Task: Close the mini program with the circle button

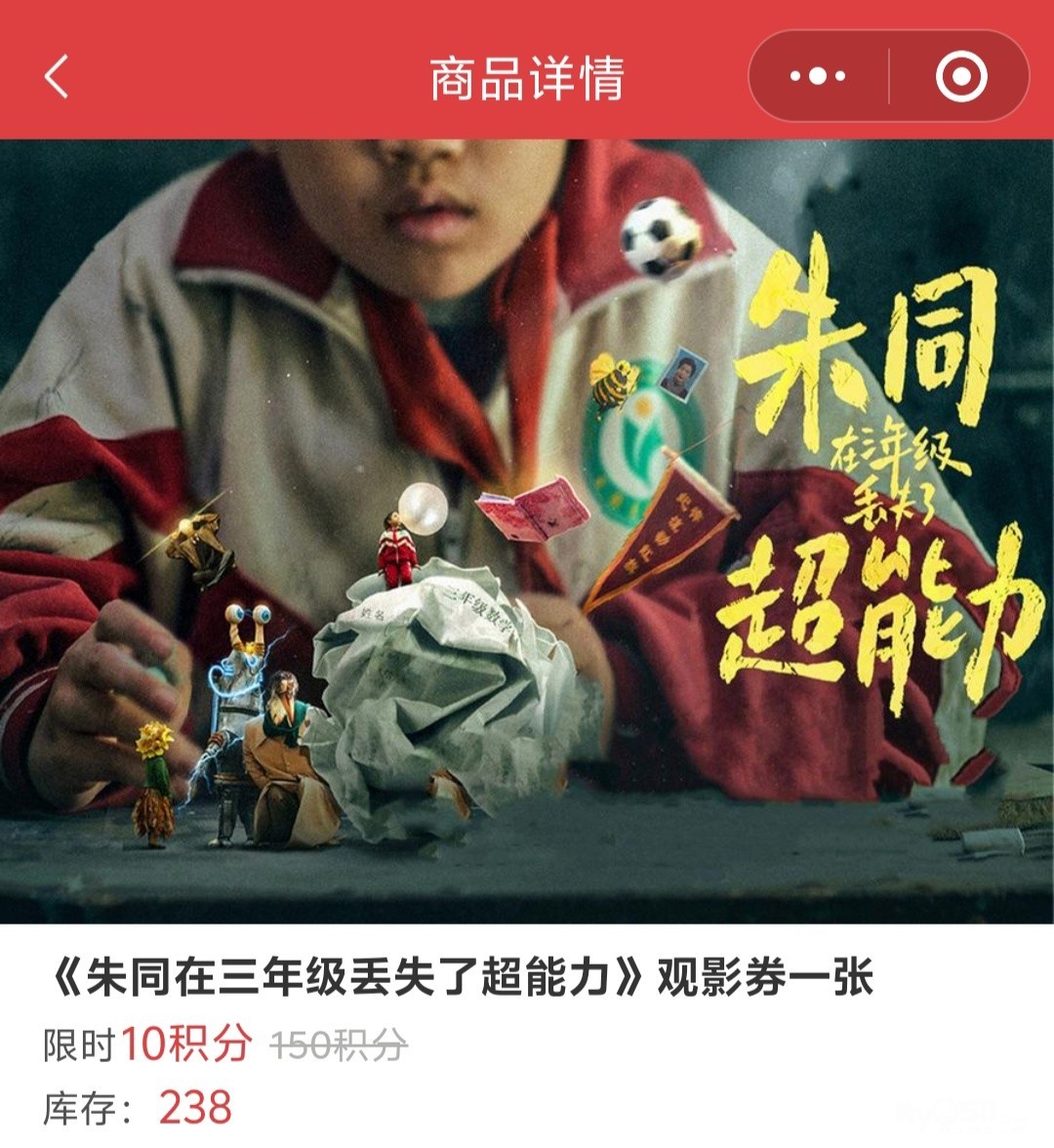Action: point(960,77)
